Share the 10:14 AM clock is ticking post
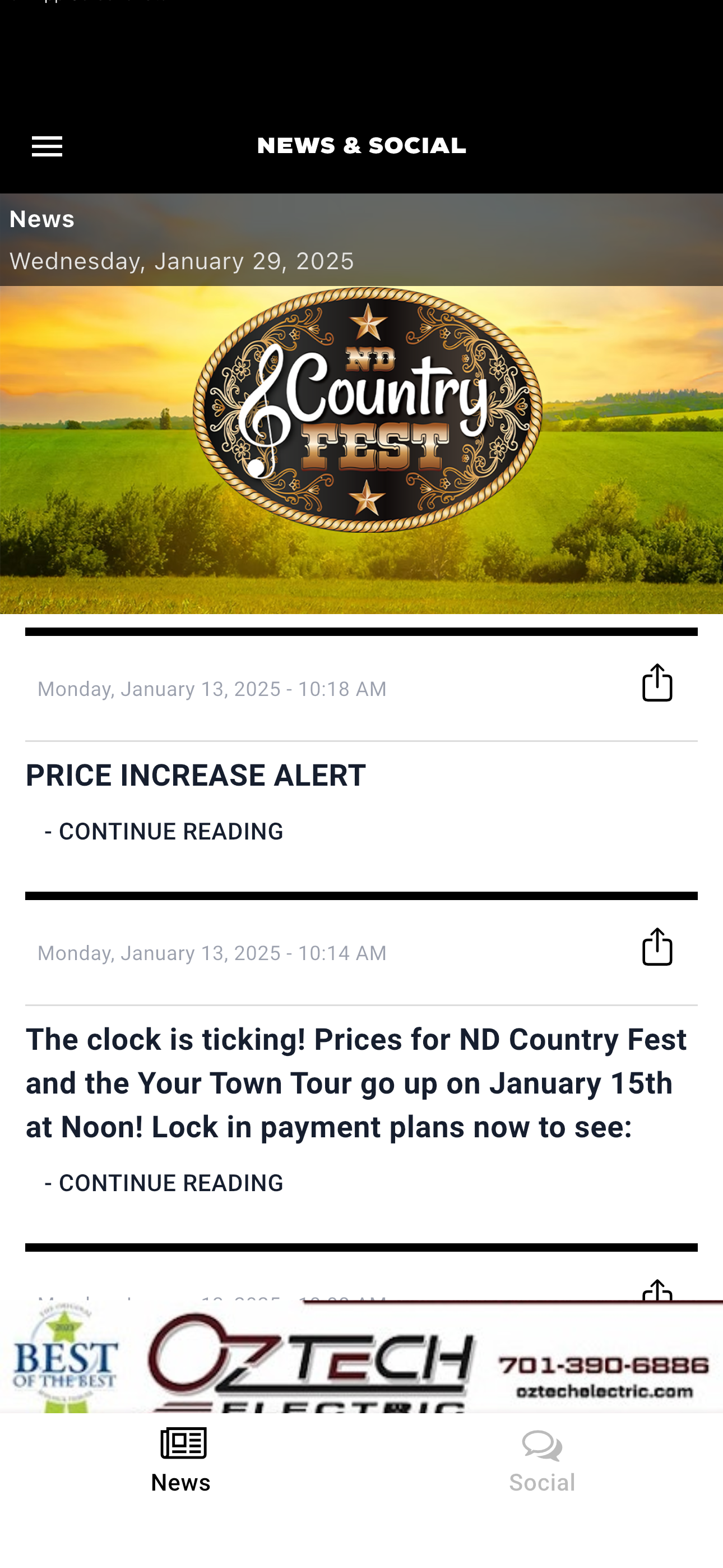This screenshot has width=723, height=1568. pyautogui.click(x=657, y=947)
